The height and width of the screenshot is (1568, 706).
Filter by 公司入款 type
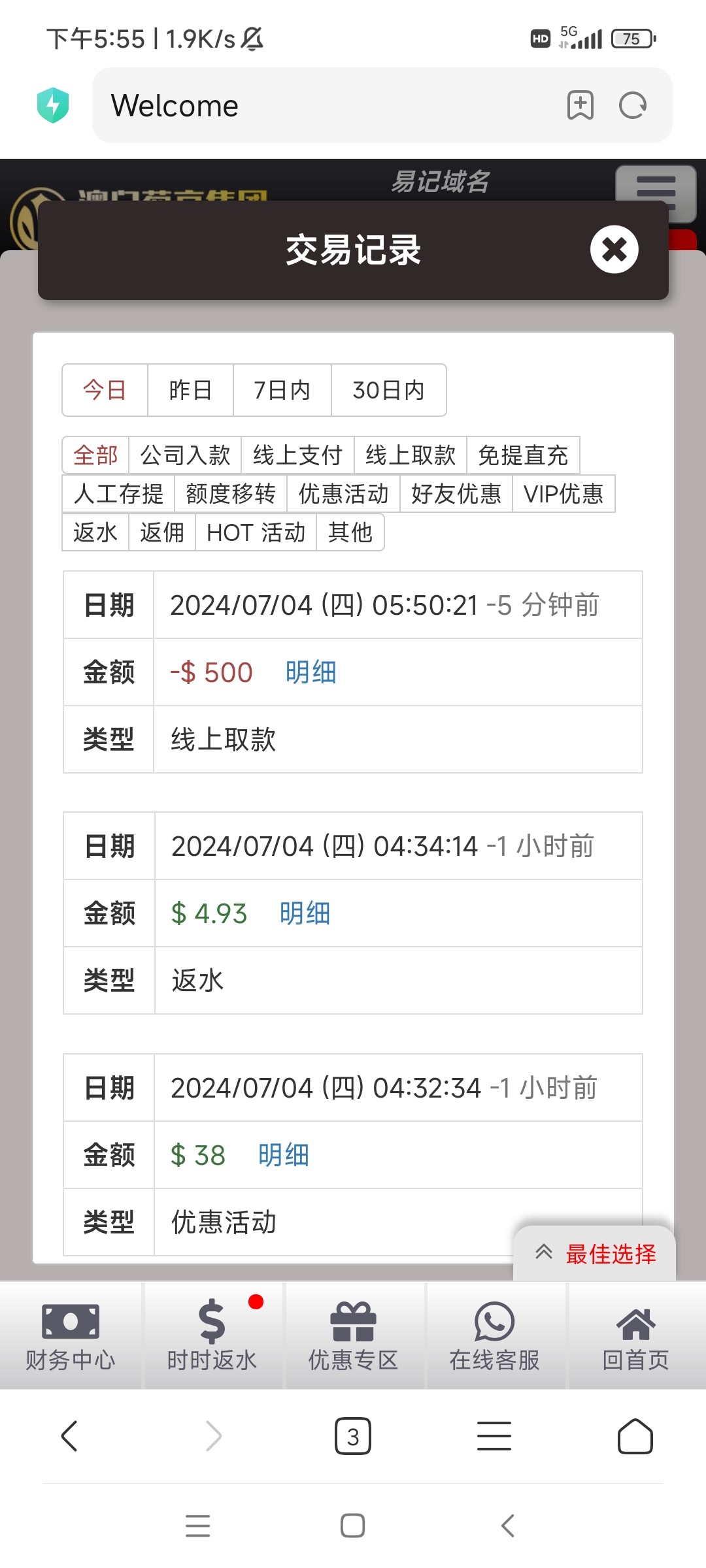[x=185, y=455]
